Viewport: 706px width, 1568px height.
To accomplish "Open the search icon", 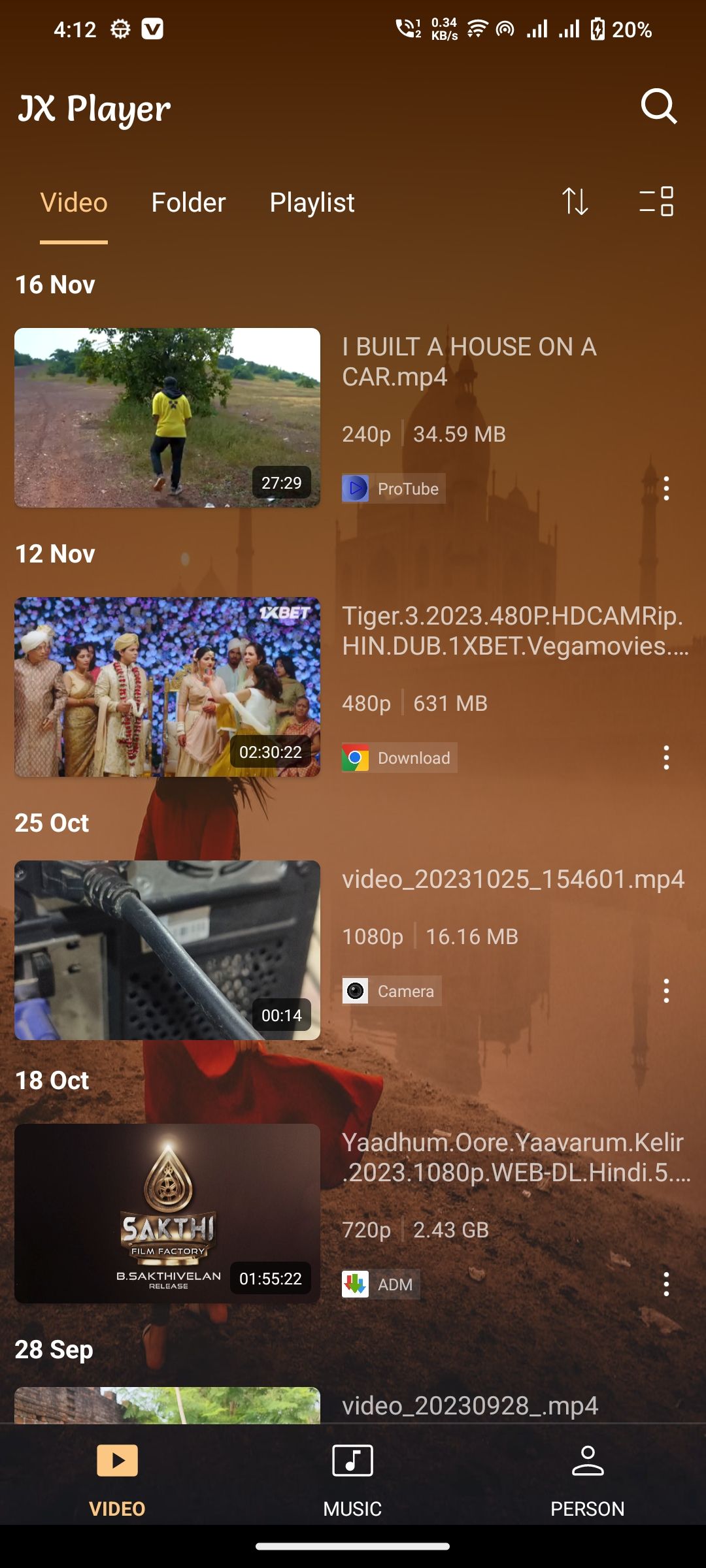I will point(658,106).
